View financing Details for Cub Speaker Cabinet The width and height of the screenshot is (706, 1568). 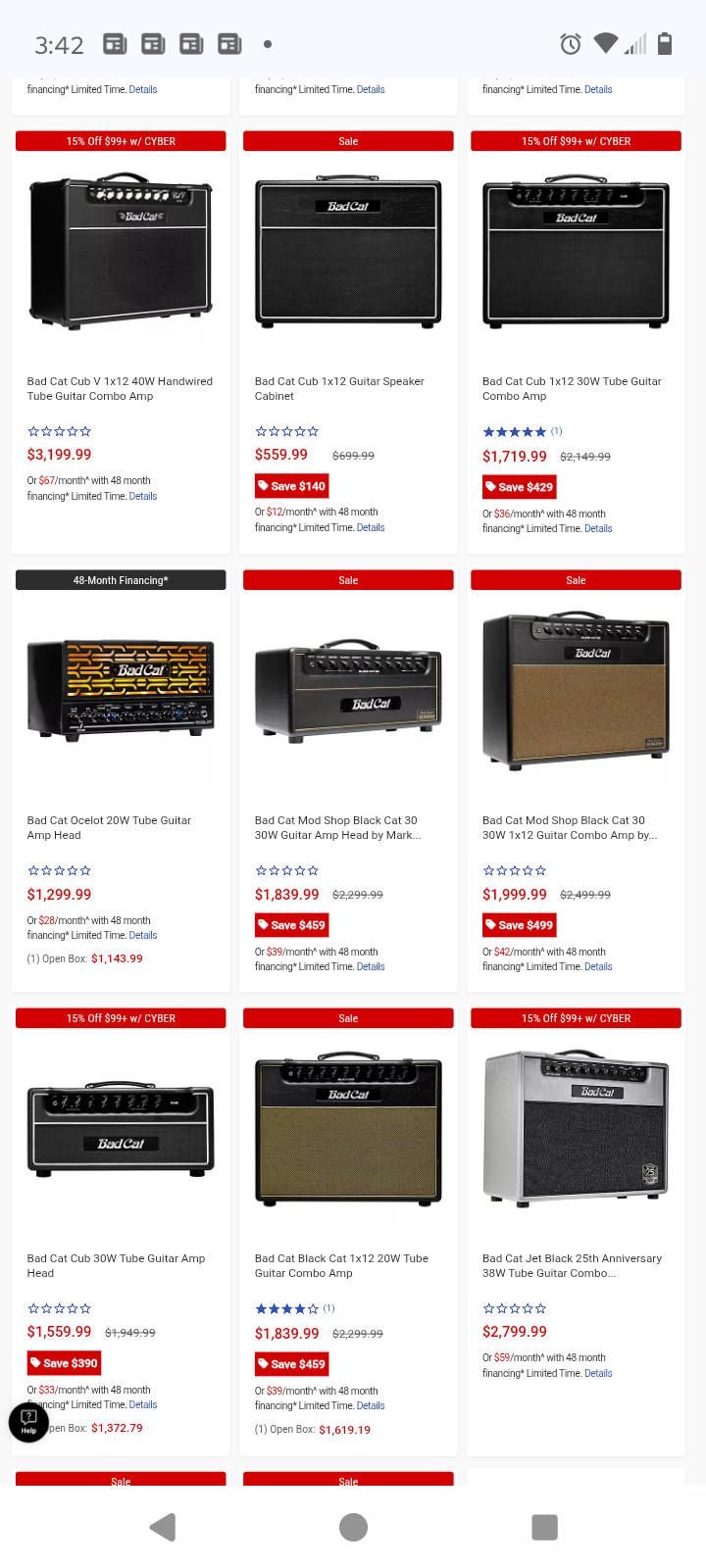click(371, 528)
